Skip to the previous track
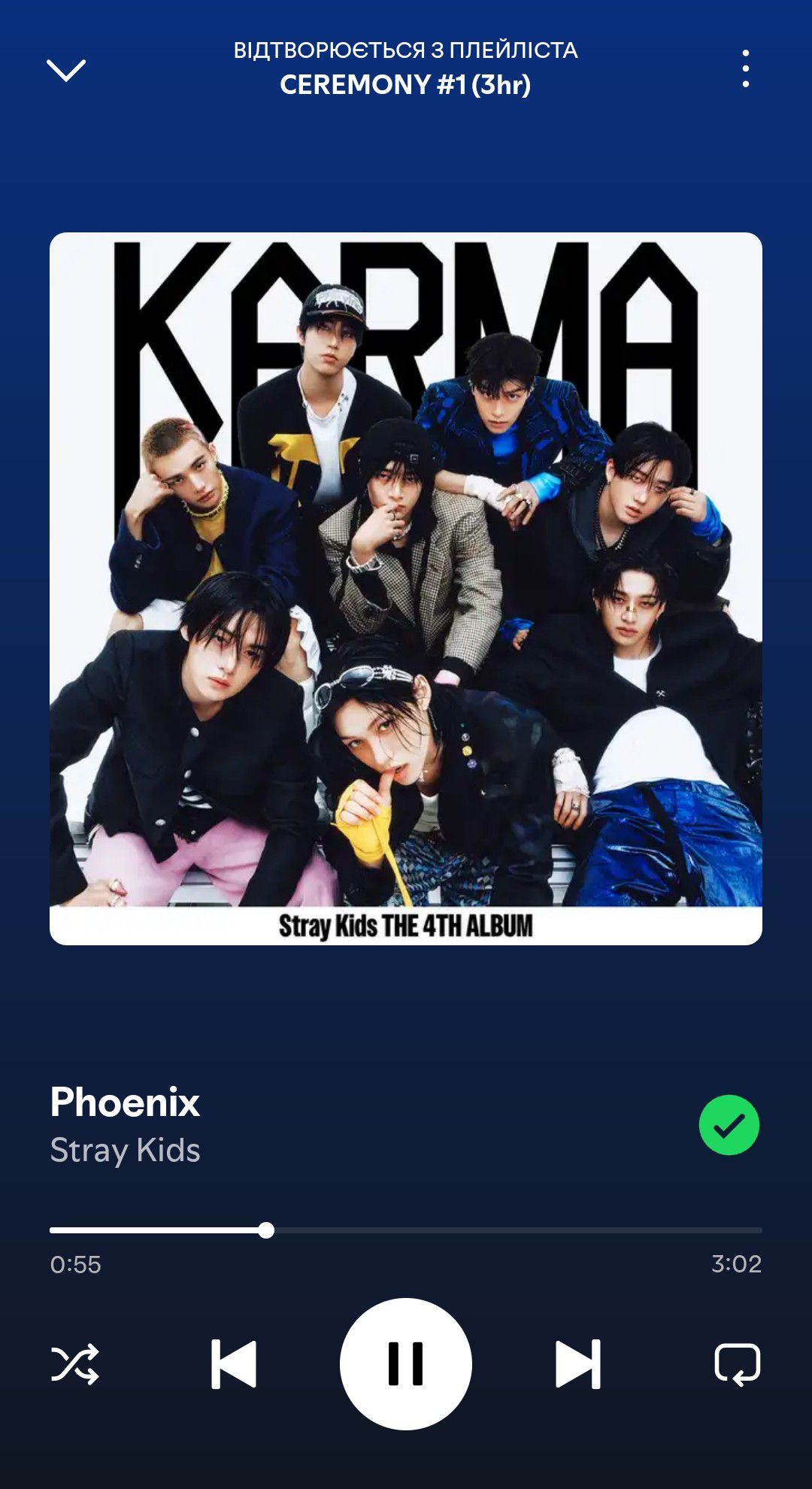812x1489 pixels. (x=234, y=1363)
